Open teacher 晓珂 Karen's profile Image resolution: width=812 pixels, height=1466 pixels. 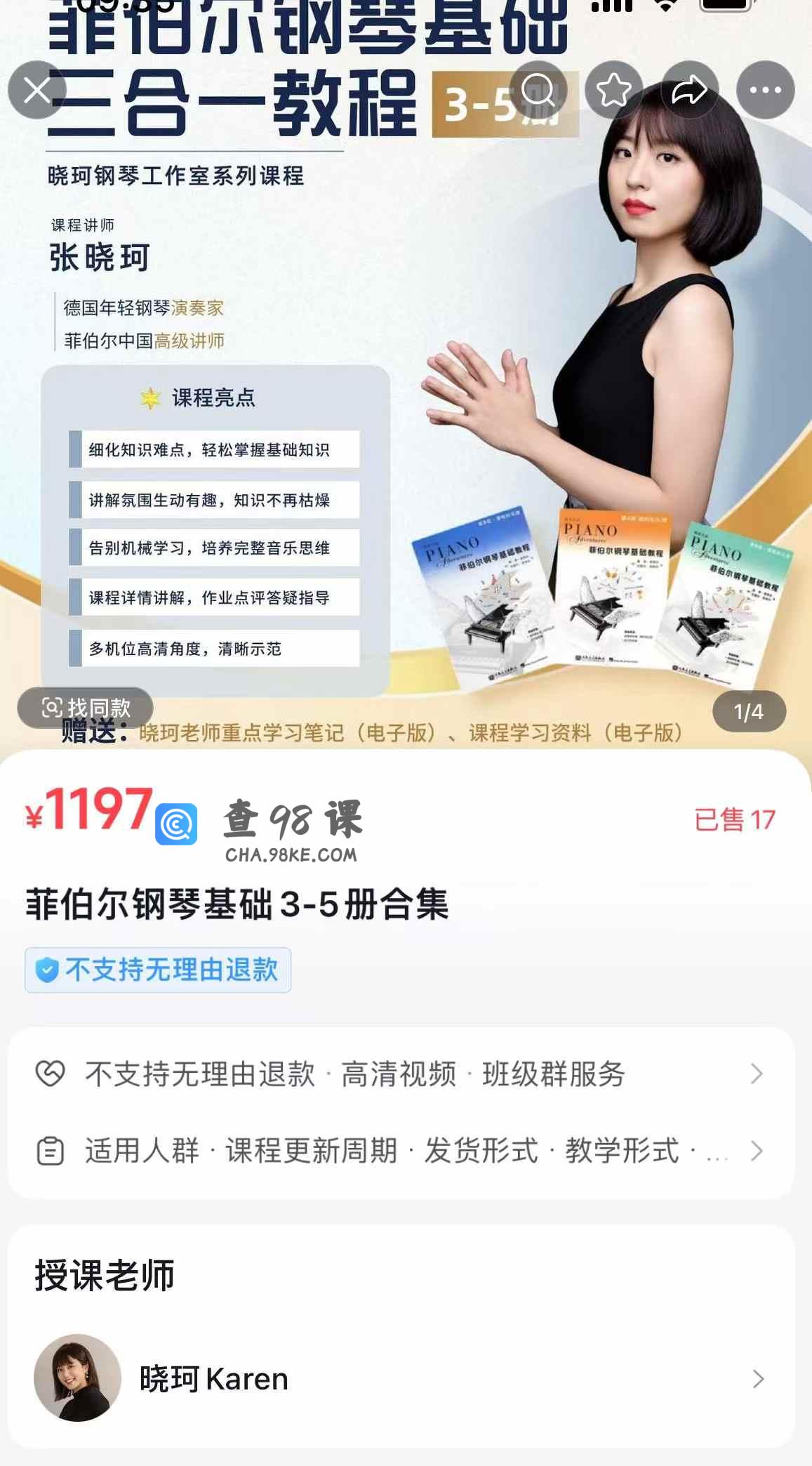point(400,1379)
